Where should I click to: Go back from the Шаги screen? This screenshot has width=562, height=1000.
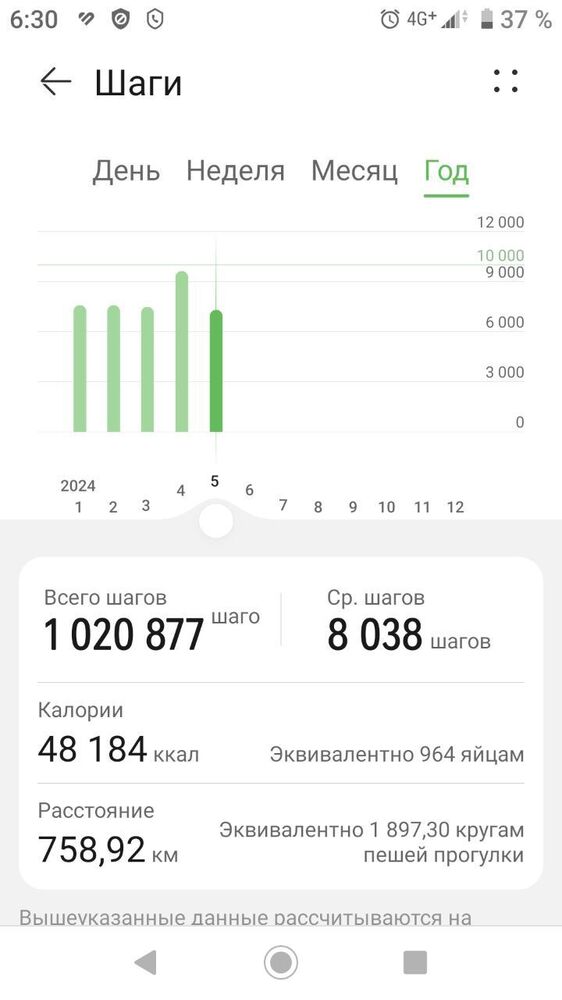coord(55,82)
